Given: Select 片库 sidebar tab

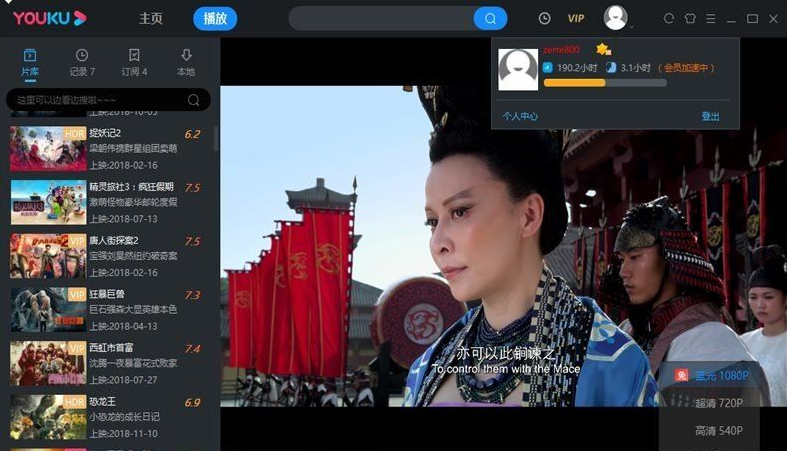Looking at the screenshot, I should coord(30,62).
